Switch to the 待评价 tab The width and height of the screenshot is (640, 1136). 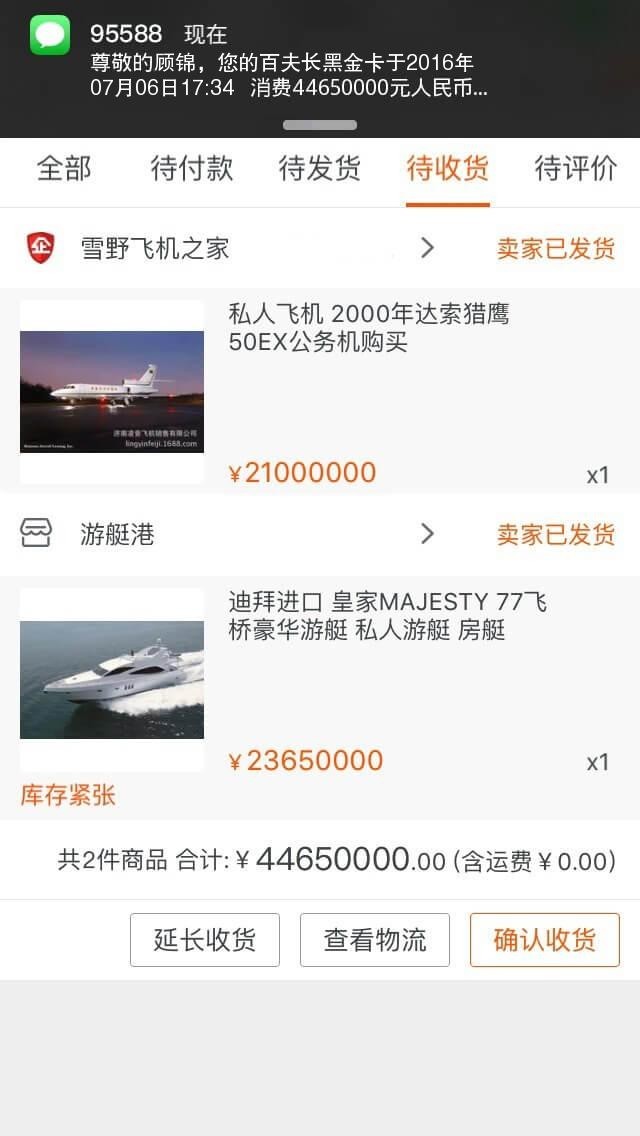coord(576,168)
